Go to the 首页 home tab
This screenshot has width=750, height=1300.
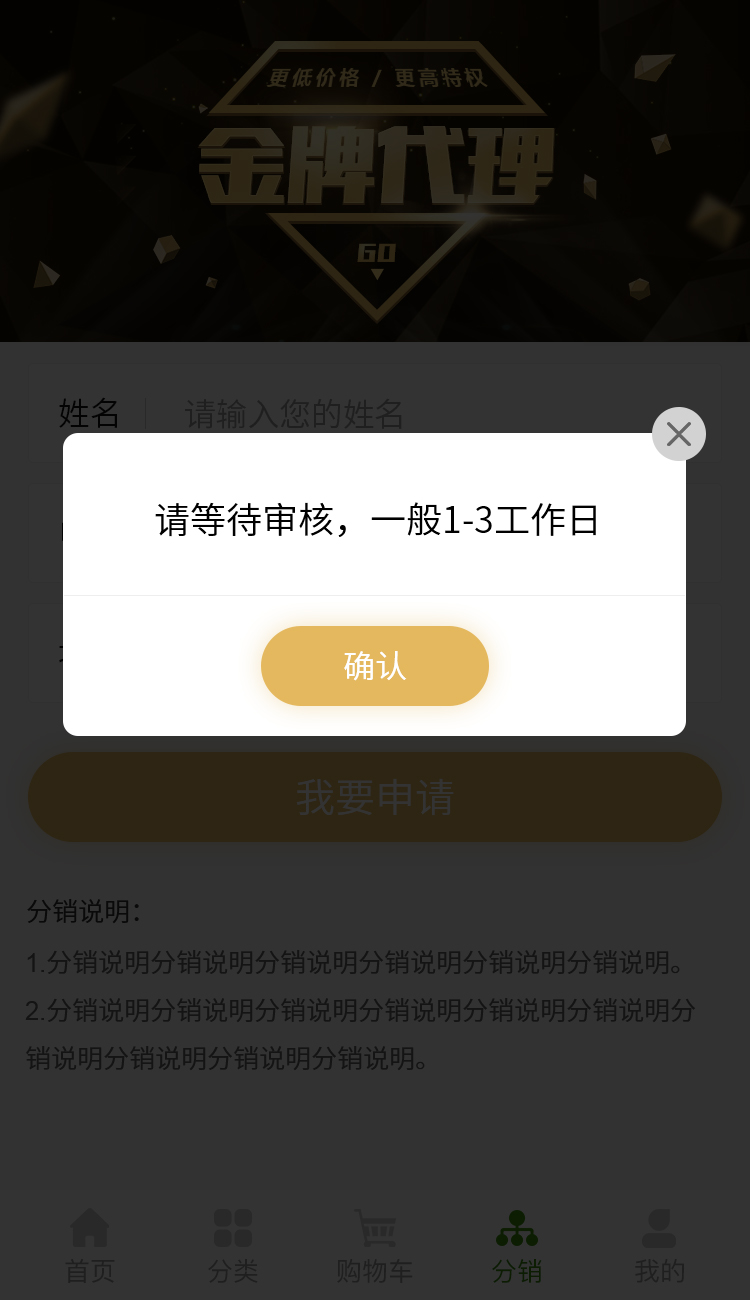(90, 1246)
